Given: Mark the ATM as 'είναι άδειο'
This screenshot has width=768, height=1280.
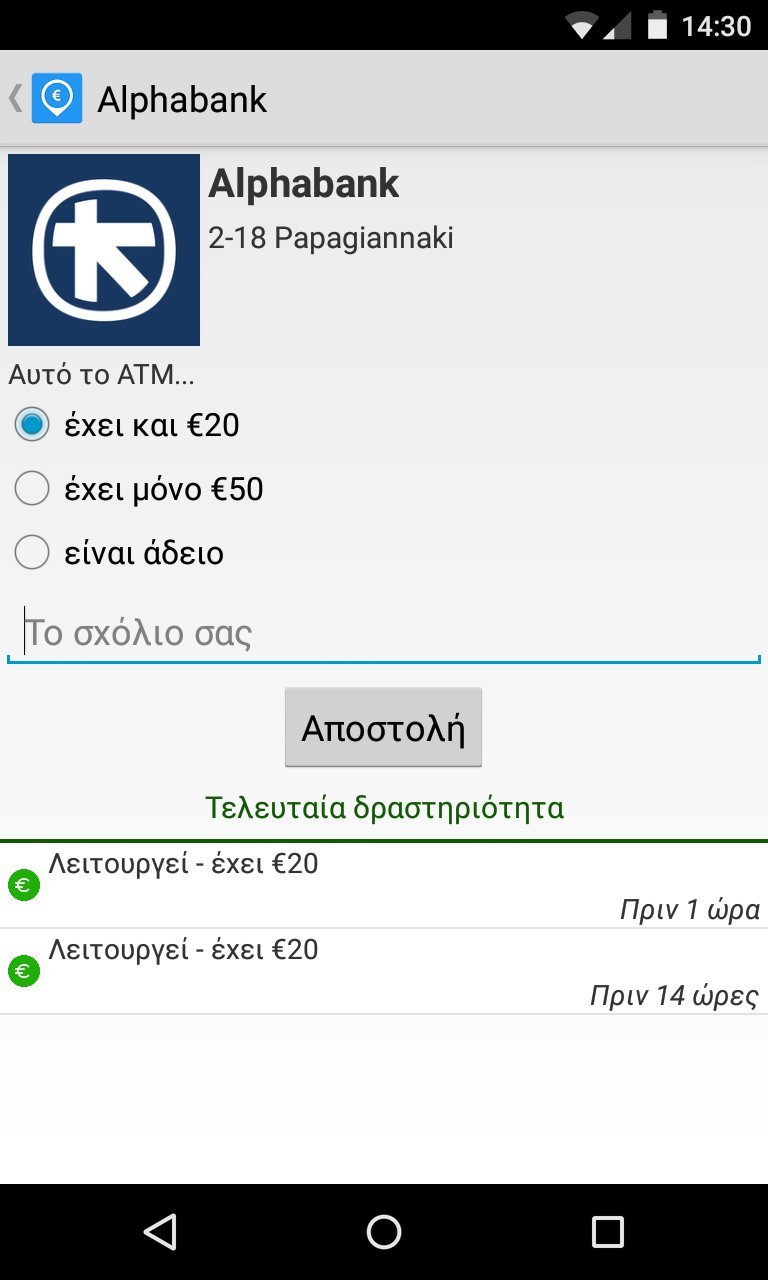Looking at the screenshot, I should (33, 553).
